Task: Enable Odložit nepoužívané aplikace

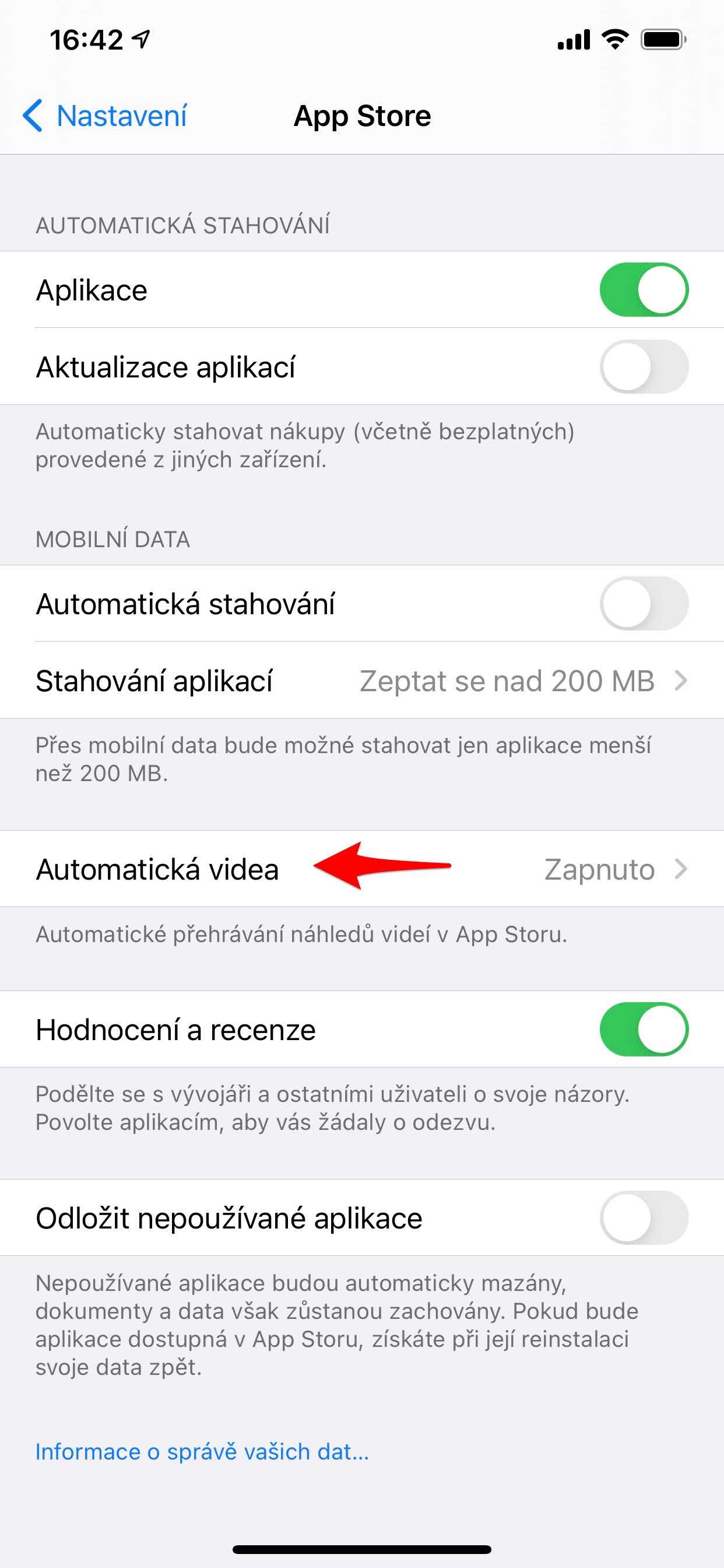Action: click(644, 1218)
